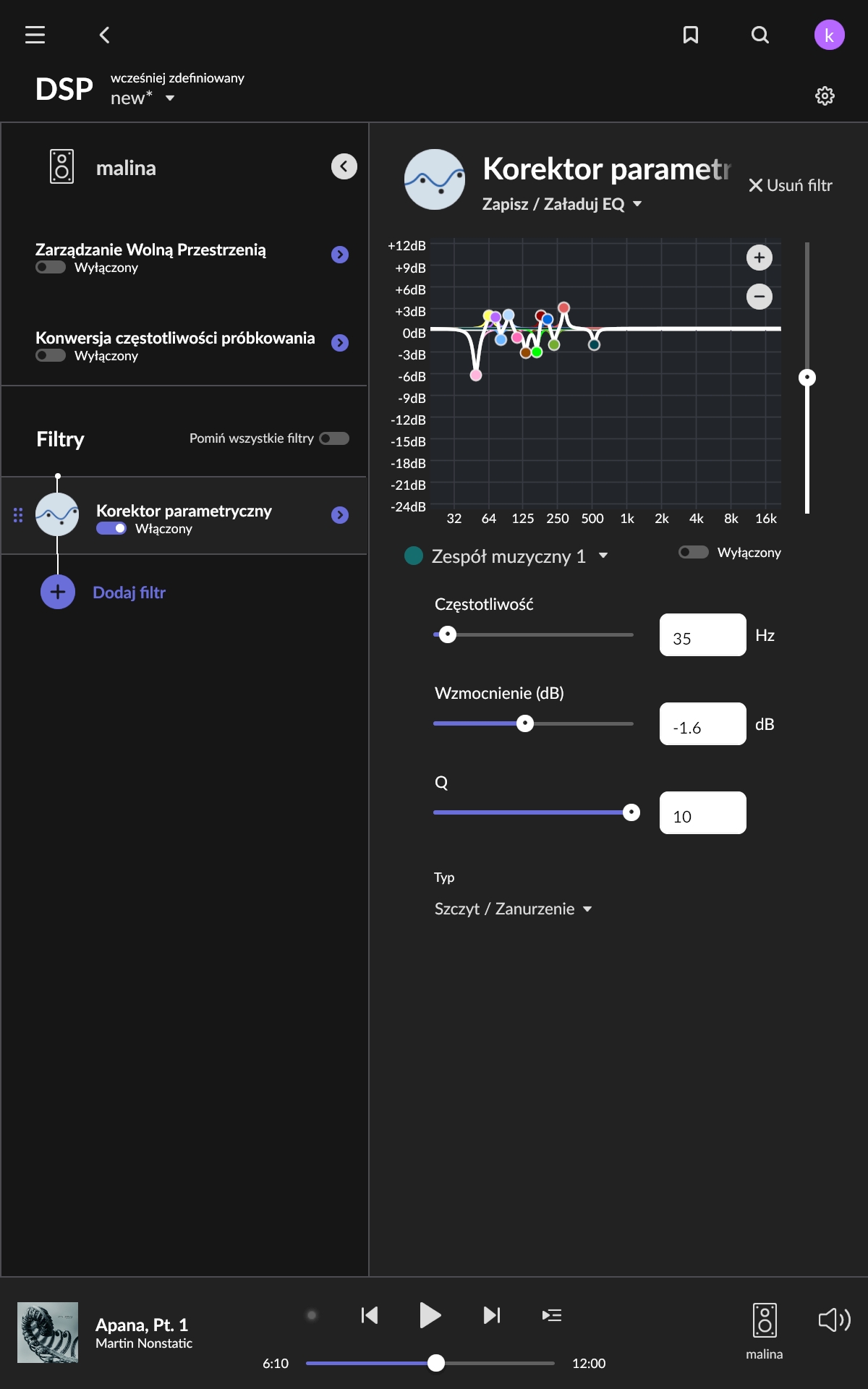The width and height of the screenshot is (868, 1389).
Task: Zoom in the EQ graph
Action: point(759,258)
